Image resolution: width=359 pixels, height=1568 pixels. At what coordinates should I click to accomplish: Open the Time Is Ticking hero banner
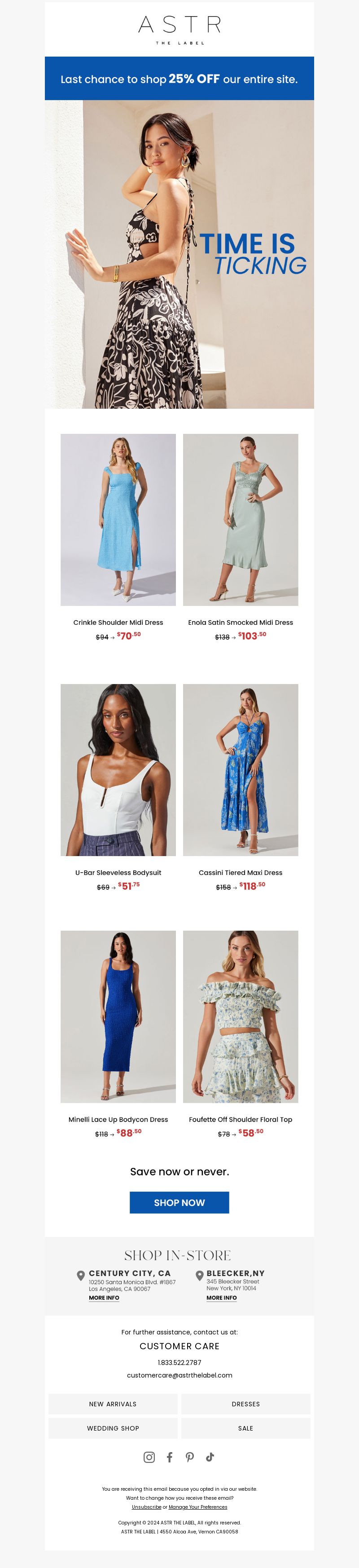pos(179,254)
